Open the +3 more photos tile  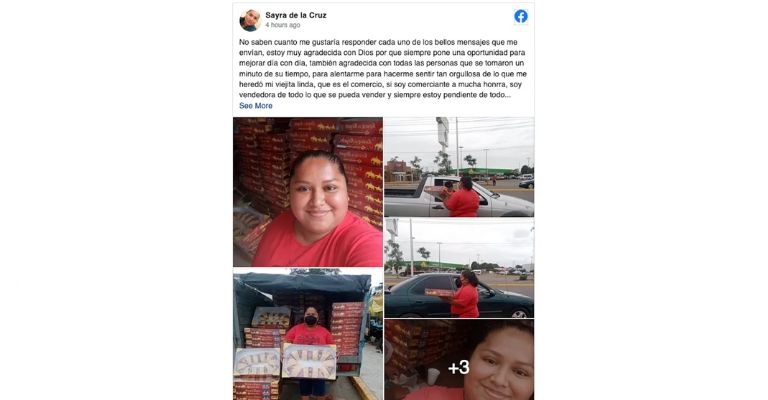point(459,360)
